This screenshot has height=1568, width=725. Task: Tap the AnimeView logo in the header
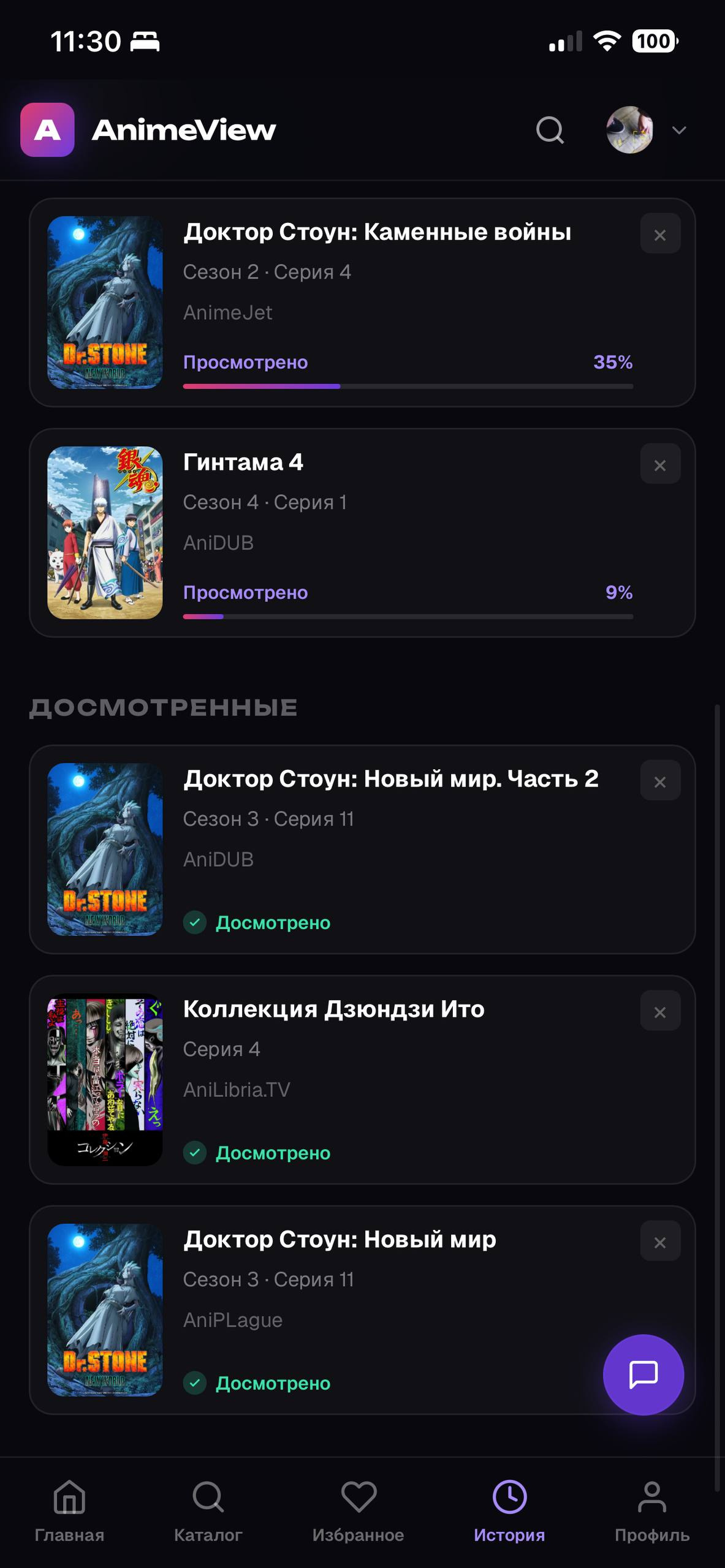(x=148, y=130)
